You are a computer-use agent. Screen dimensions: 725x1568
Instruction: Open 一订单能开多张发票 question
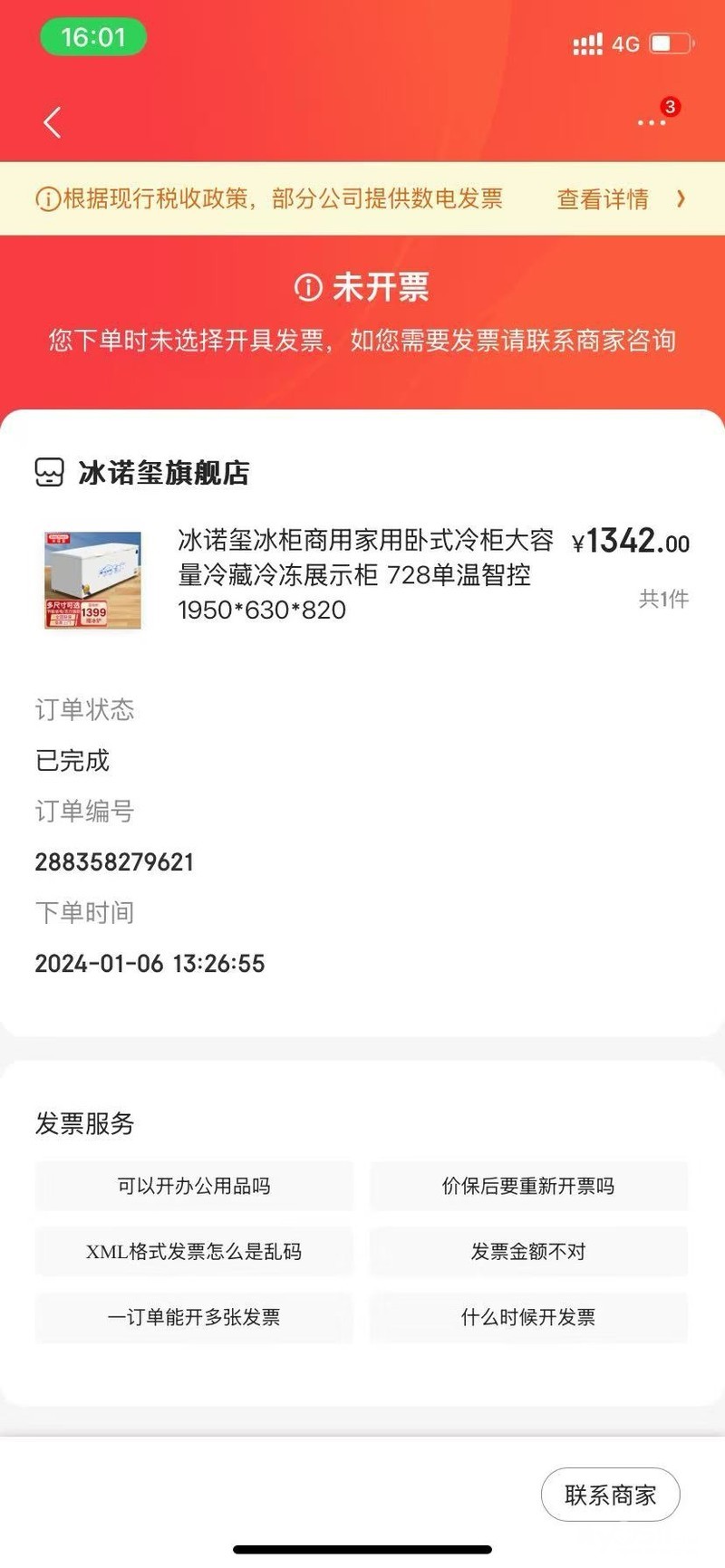point(194,1317)
